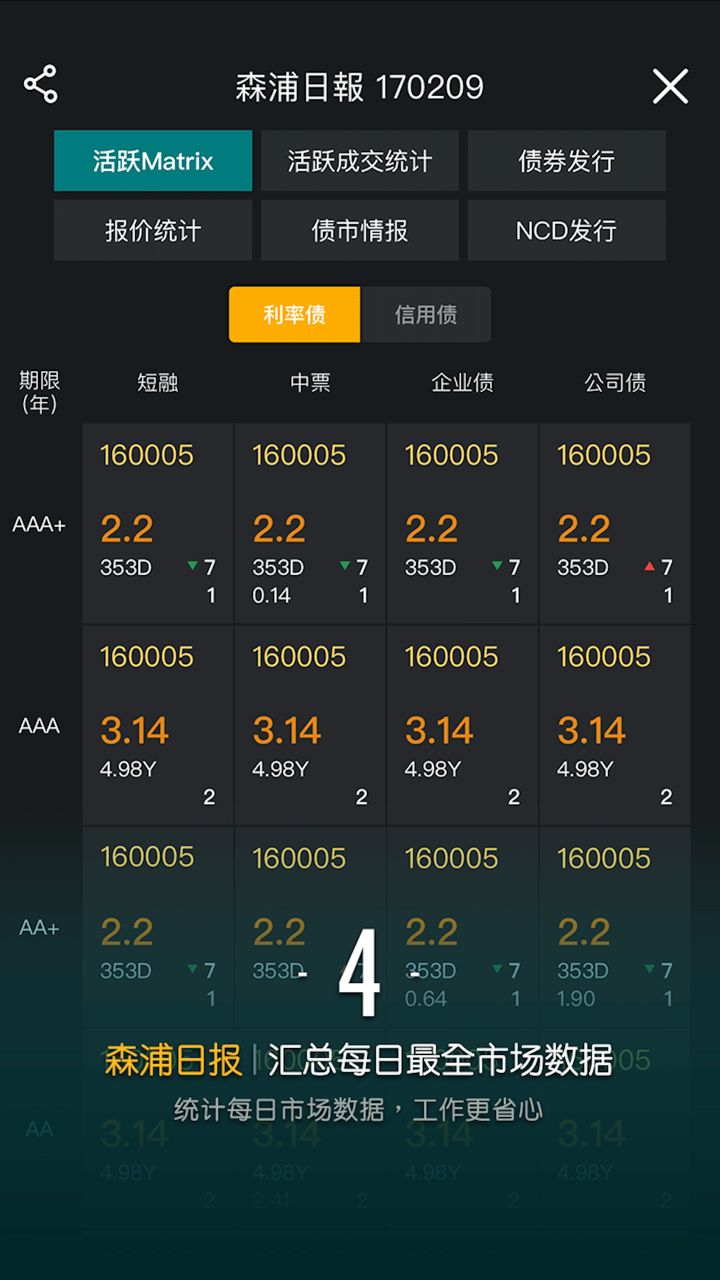Tap the share icon at top left
The height and width of the screenshot is (1280, 720).
pyautogui.click(x=40, y=84)
